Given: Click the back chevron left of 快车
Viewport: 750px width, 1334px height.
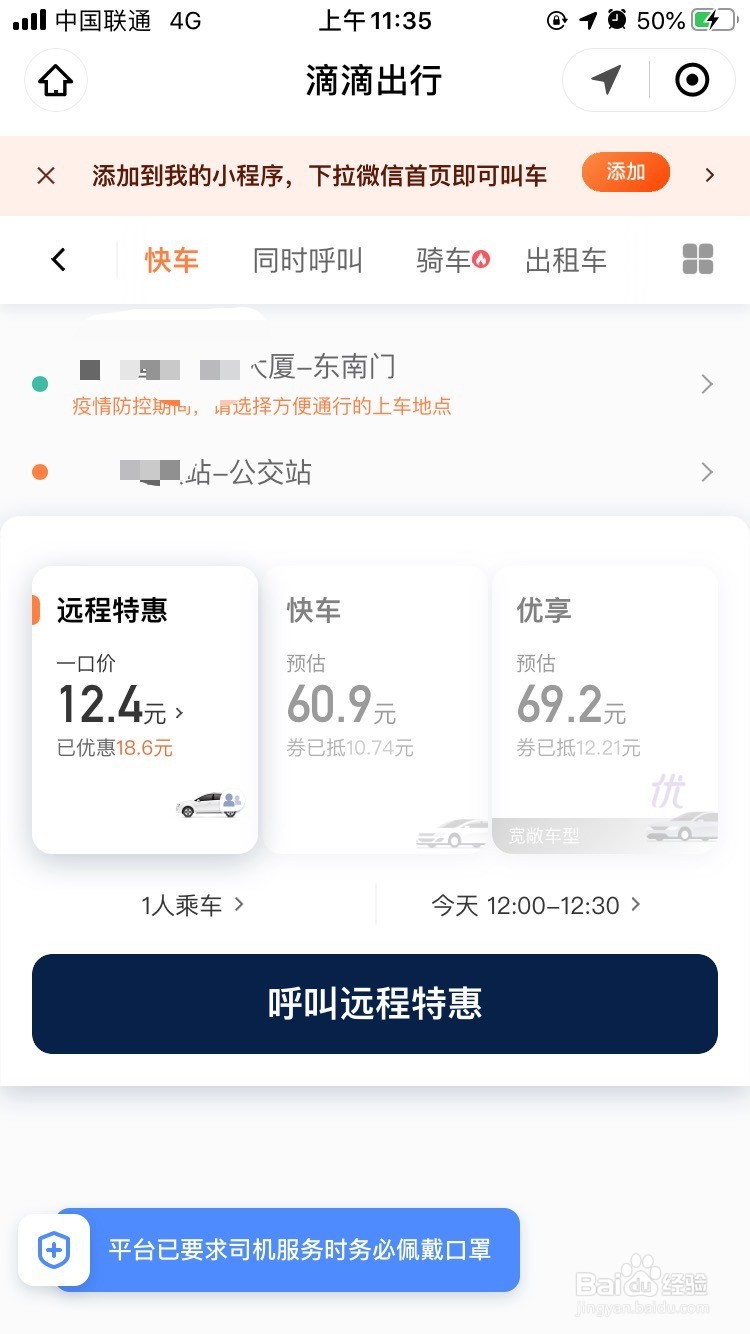Looking at the screenshot, I should (x=58, y=259).
